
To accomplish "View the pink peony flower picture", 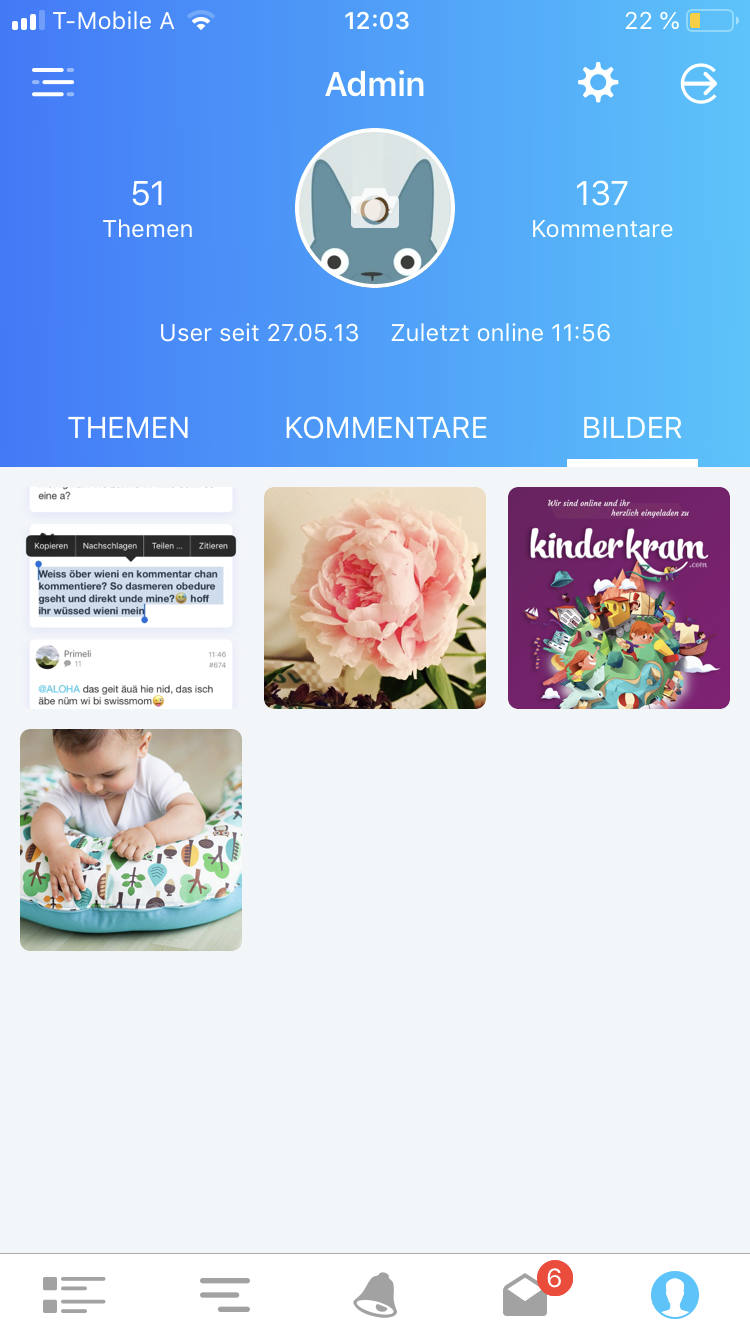I will pos(375,598).
